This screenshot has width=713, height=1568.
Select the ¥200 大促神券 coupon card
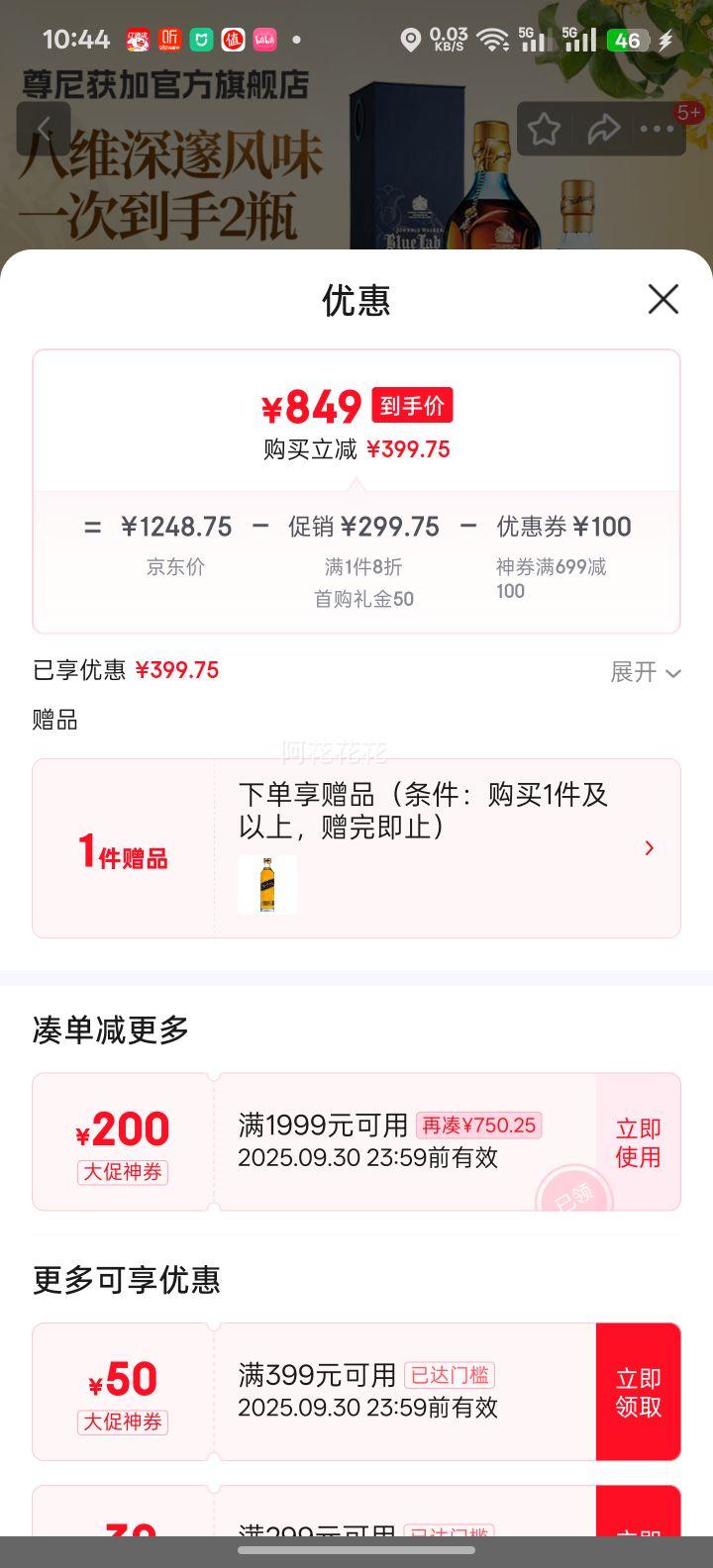[123, 1141]
